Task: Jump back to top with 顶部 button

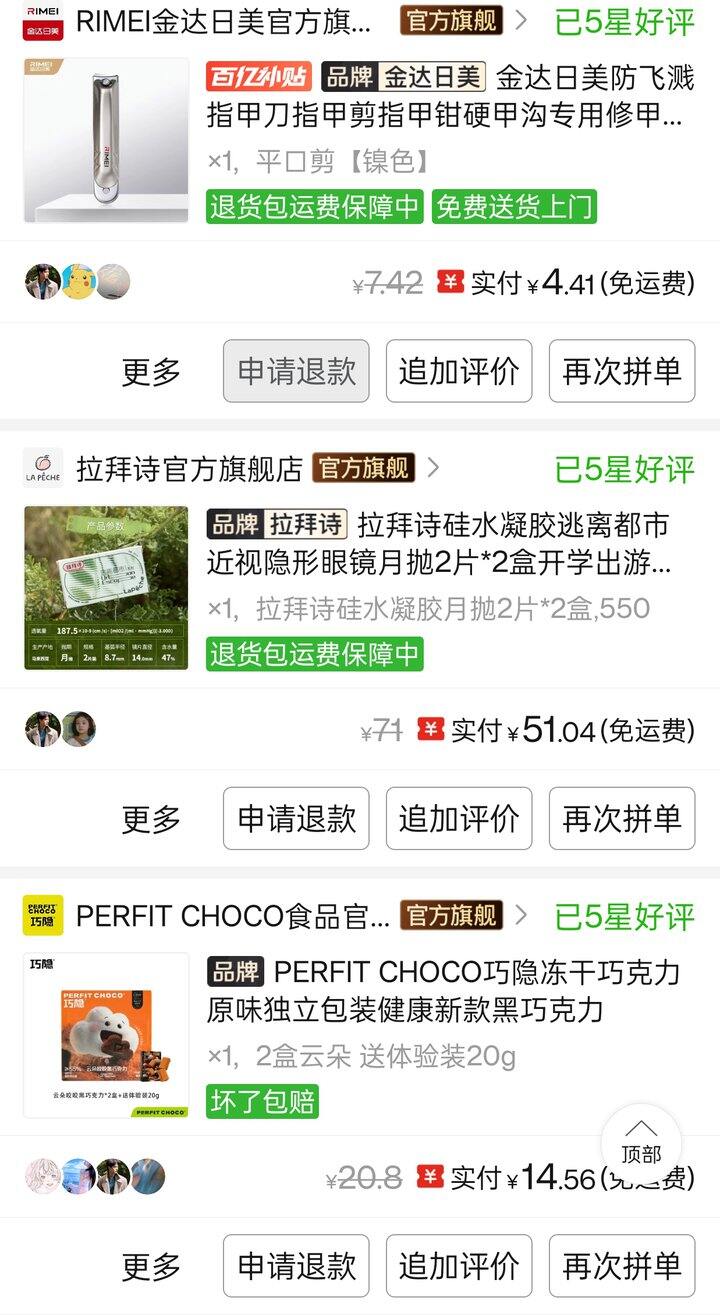Action: pos(641,1143)
